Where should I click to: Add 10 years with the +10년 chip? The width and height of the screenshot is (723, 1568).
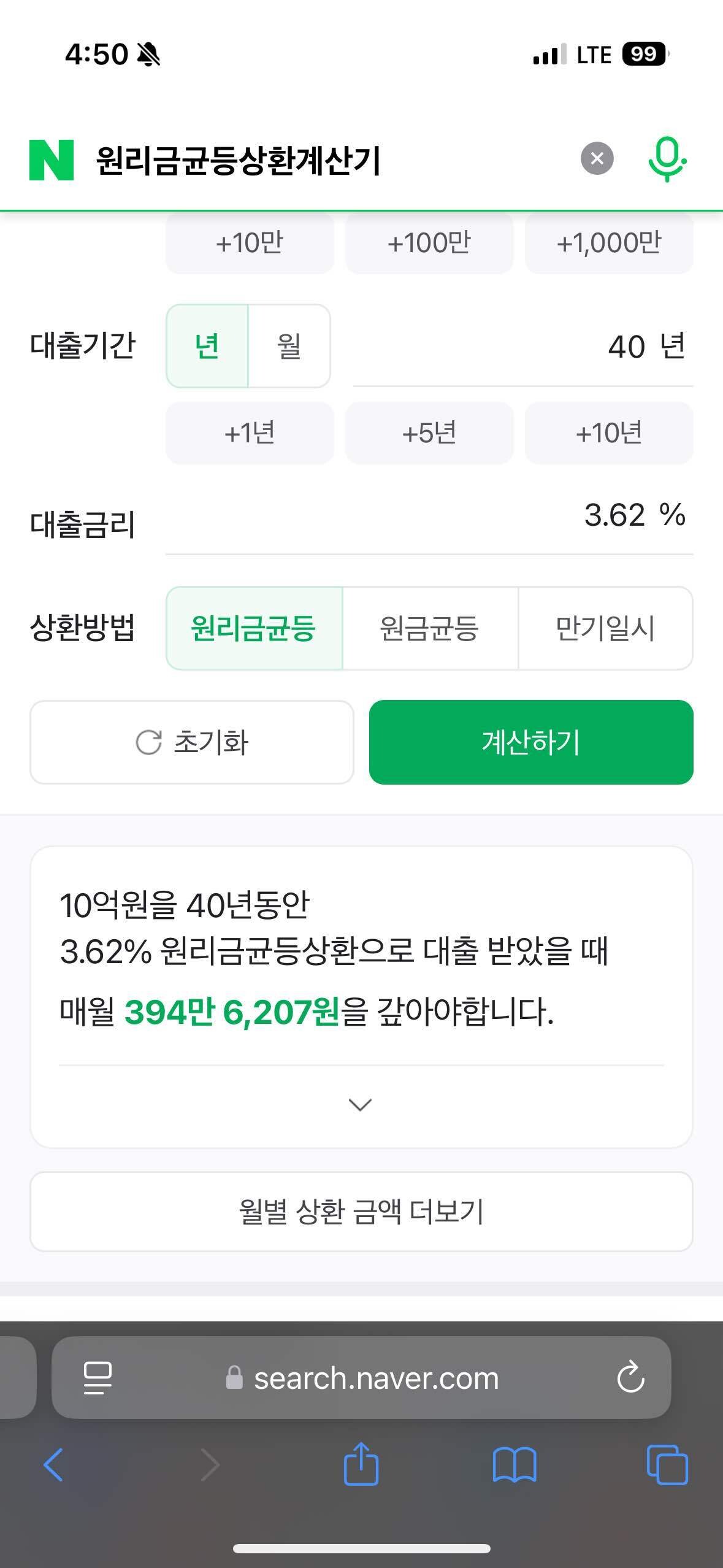pyautogui.click(x=608, y=432)
